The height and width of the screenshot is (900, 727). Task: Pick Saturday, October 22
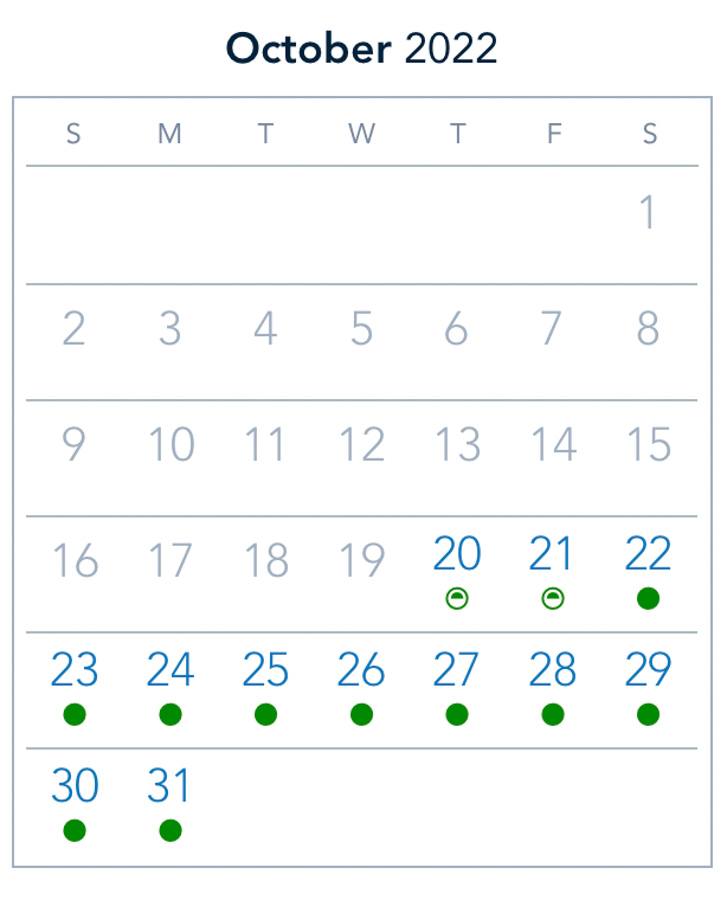(648, 555)
